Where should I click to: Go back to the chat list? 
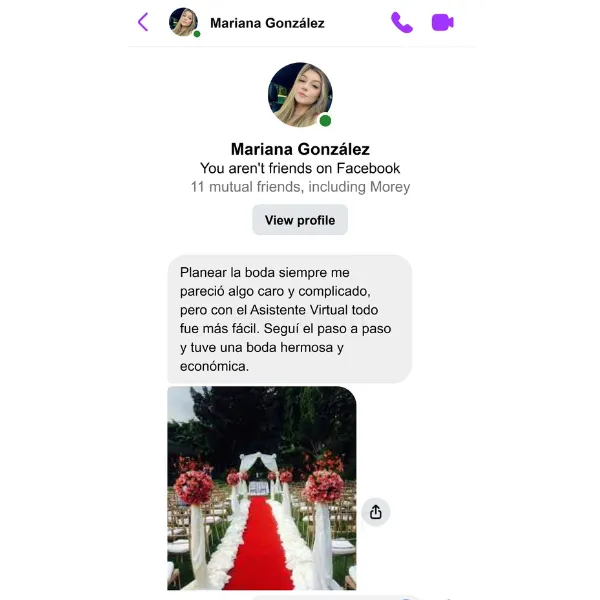143,22
